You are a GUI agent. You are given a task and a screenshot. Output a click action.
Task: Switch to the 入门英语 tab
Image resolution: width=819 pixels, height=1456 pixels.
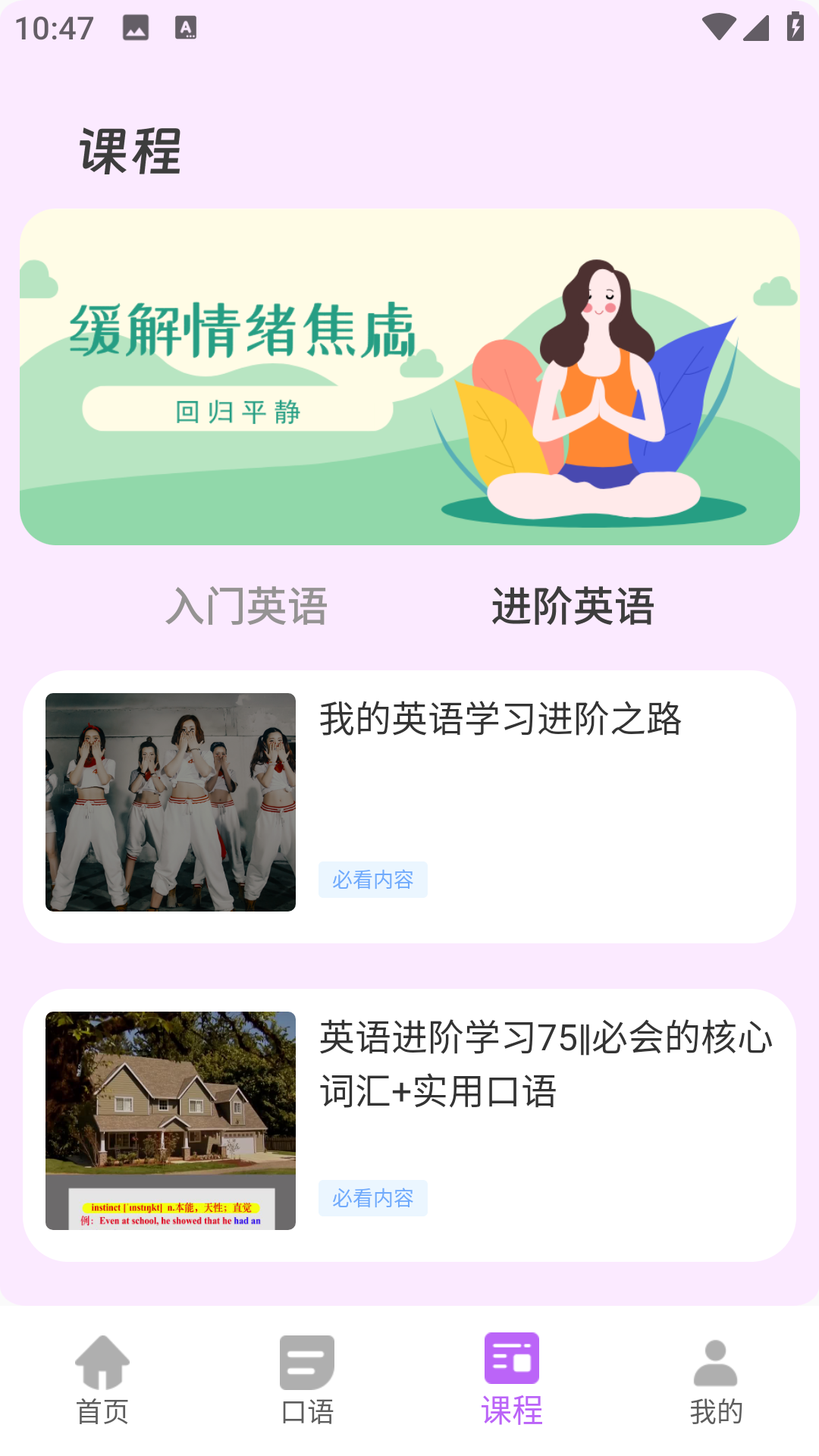[x=246, y=605]
